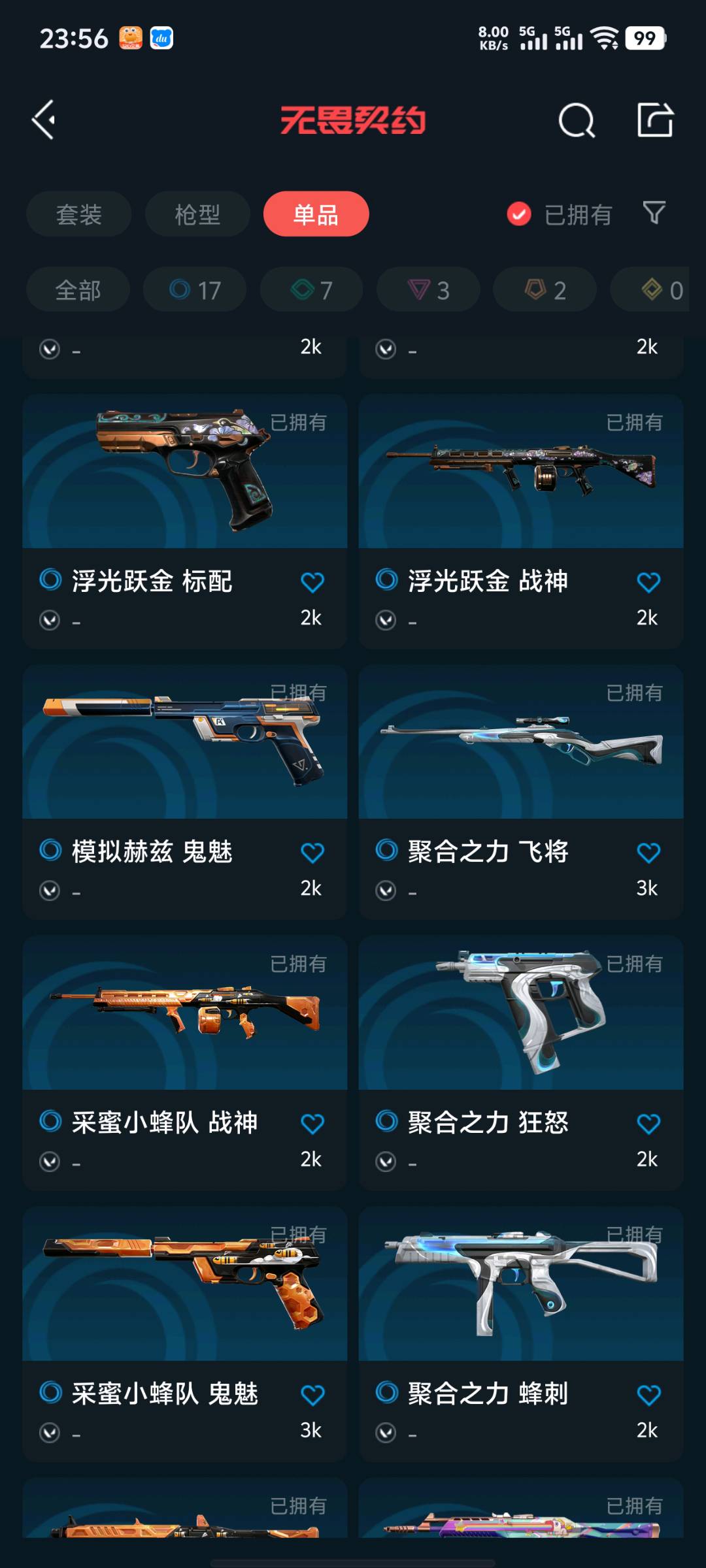
Task: Switch to the 枪型 tab
Action: (197, 214)
